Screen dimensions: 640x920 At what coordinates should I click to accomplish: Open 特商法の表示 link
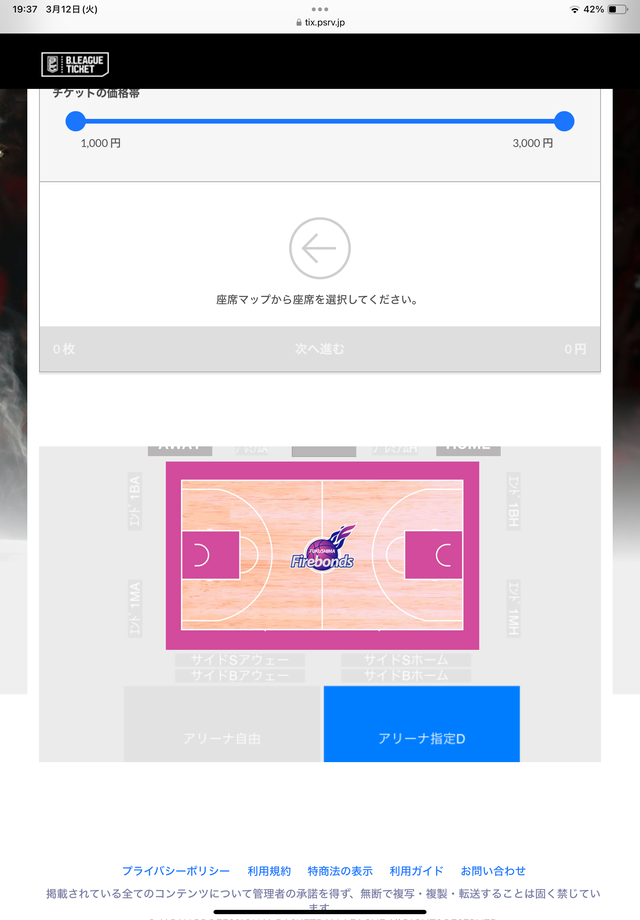(340, 871)
